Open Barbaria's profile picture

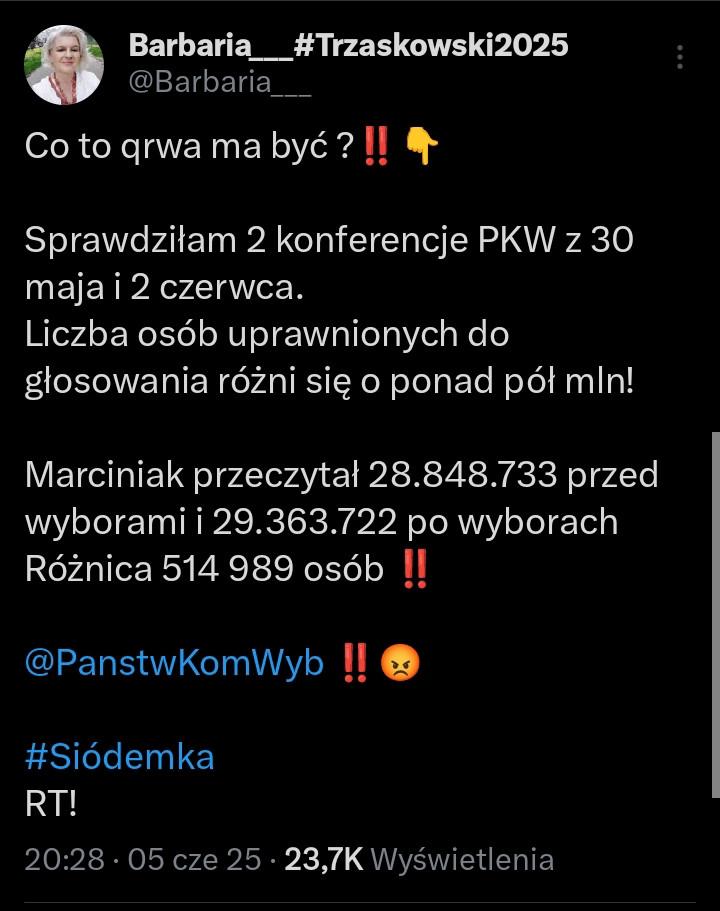pyautogui.click(x=63, y=65)
